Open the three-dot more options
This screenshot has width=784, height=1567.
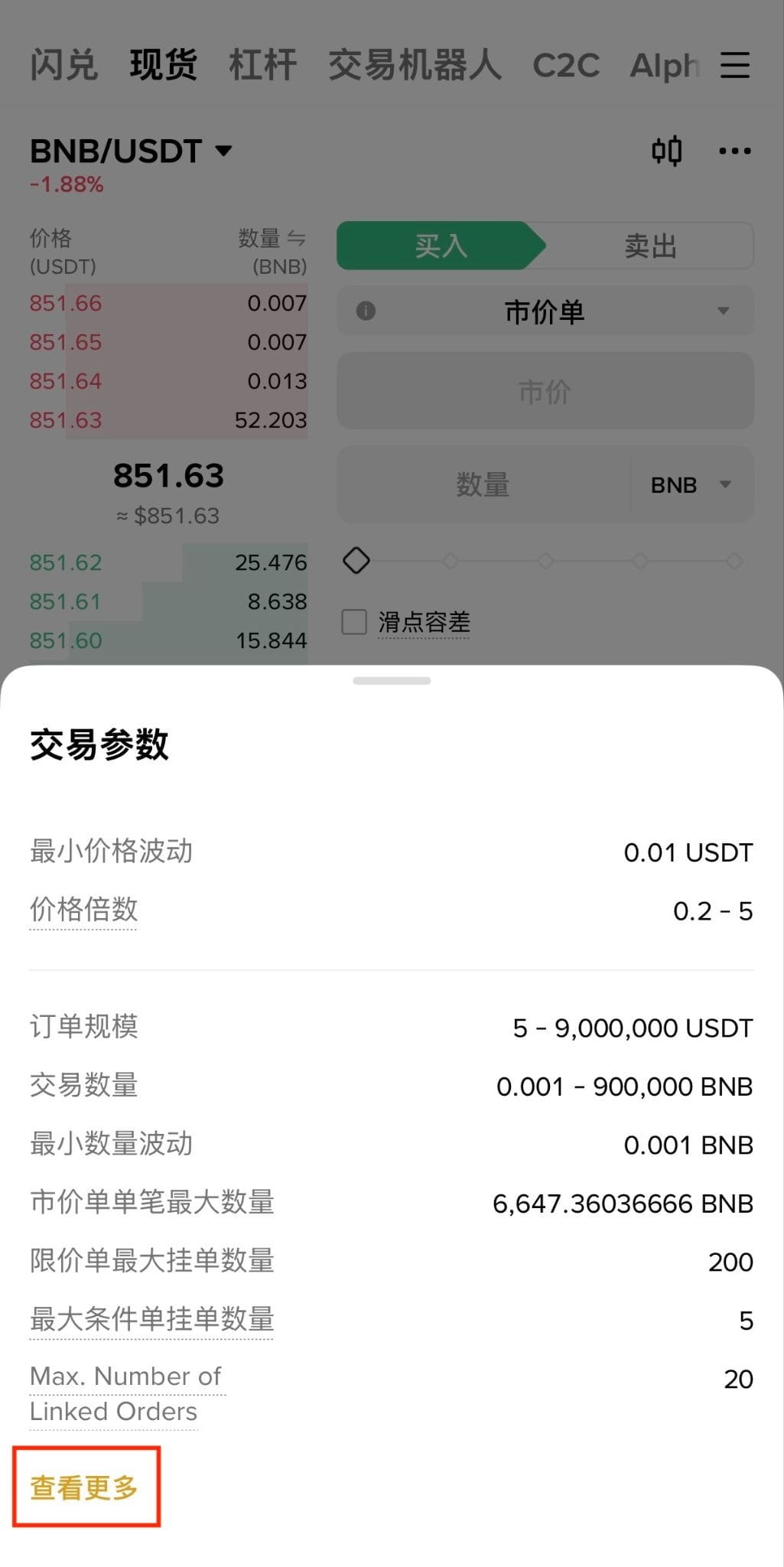(x=735, y=151)
